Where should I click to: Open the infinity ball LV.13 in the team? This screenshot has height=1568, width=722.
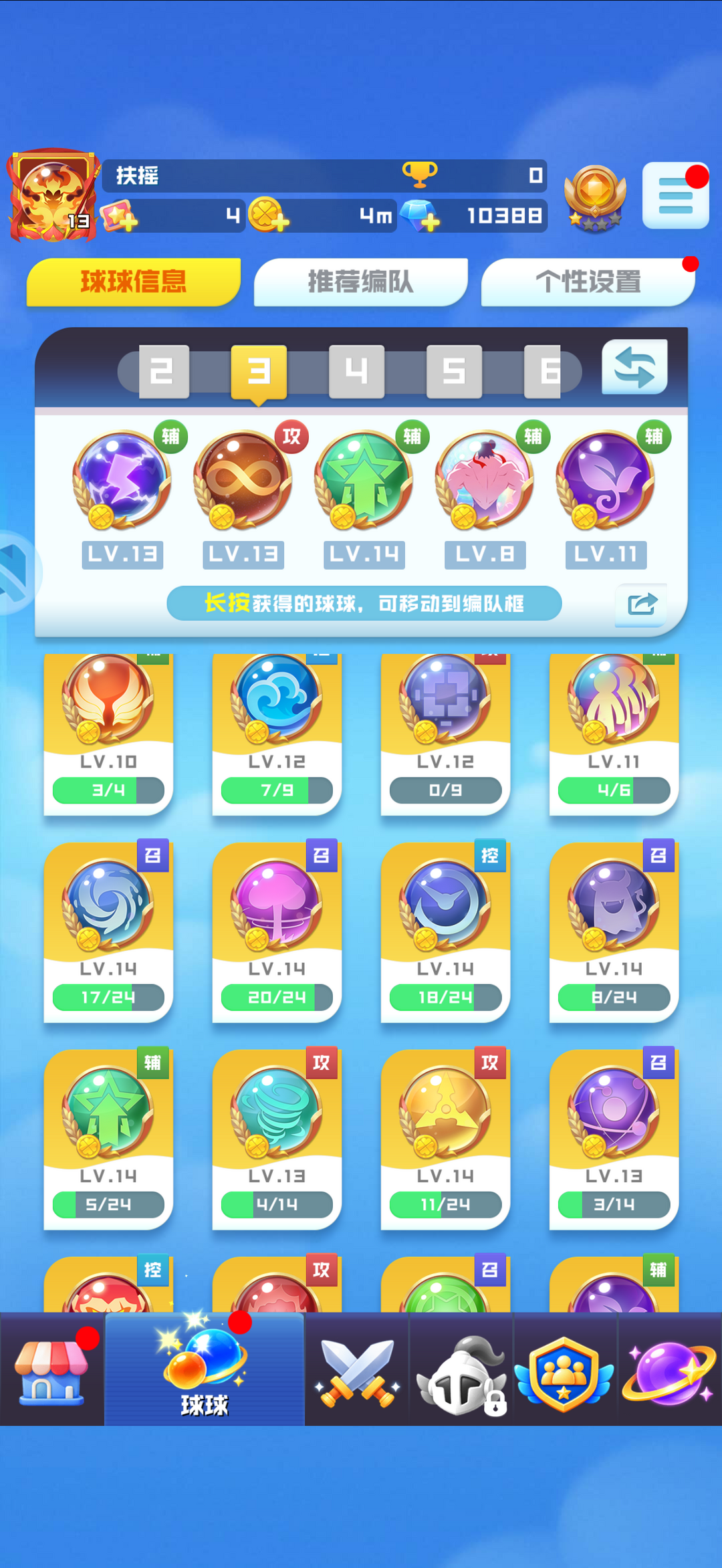pos(243,478)
